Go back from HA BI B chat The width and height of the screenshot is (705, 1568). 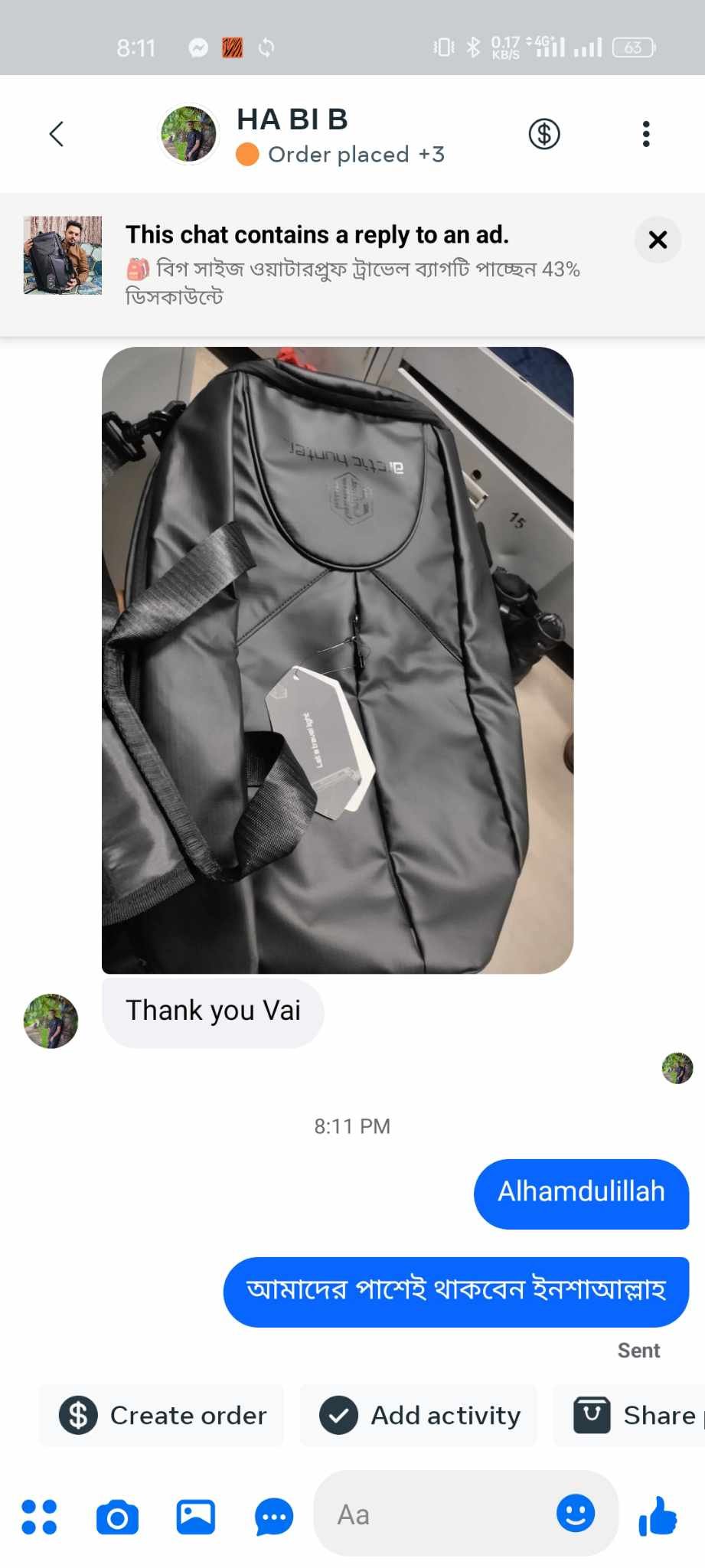pos(56,134)
